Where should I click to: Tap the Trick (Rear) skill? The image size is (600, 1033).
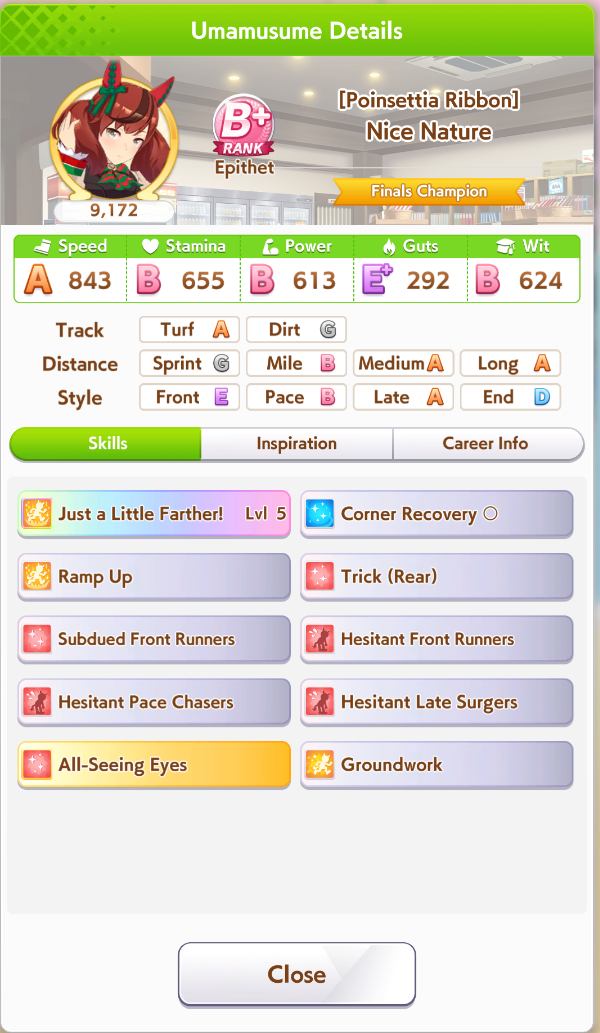(437, 577)
